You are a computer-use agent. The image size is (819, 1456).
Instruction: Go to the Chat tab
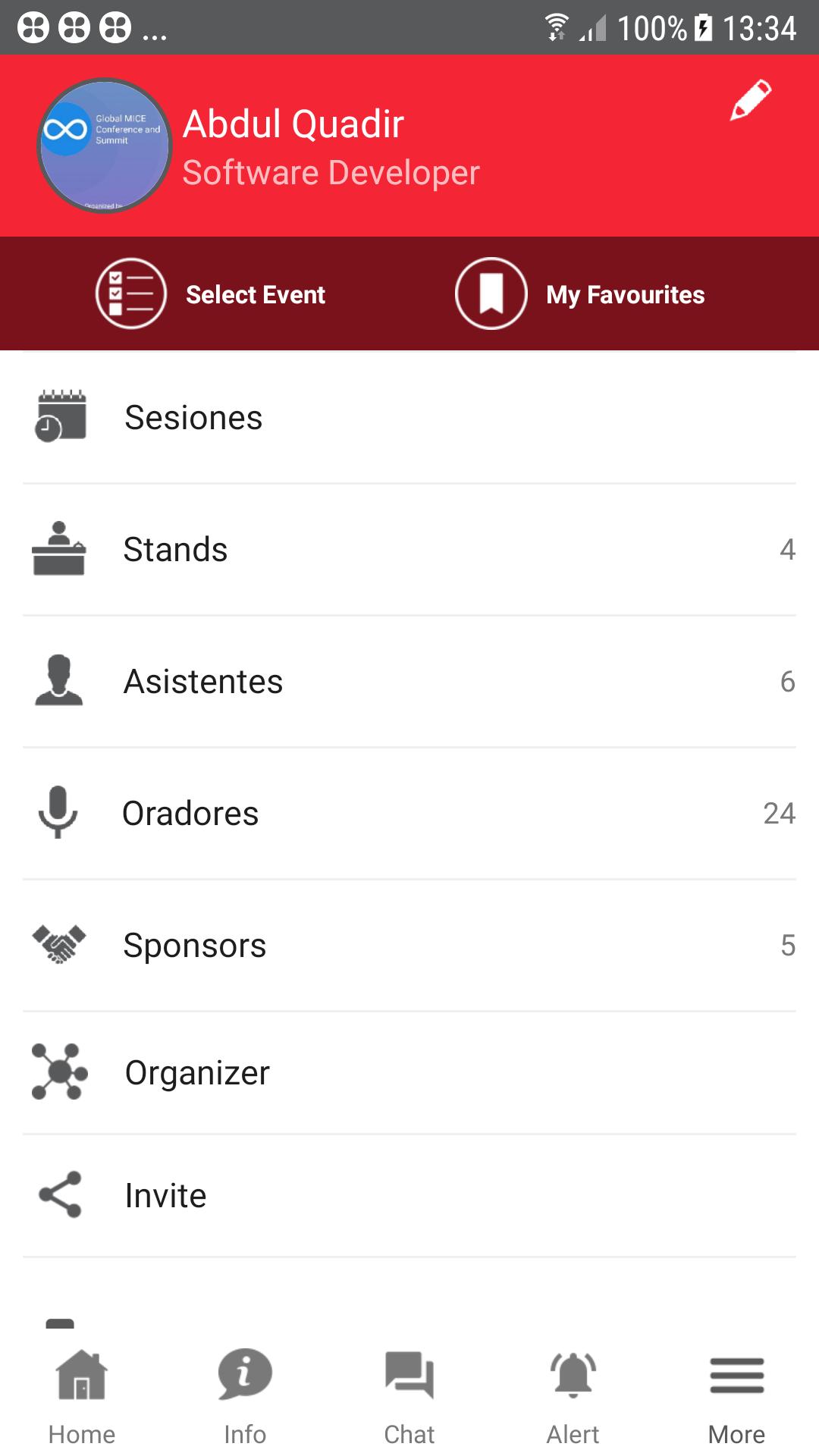409,1398
